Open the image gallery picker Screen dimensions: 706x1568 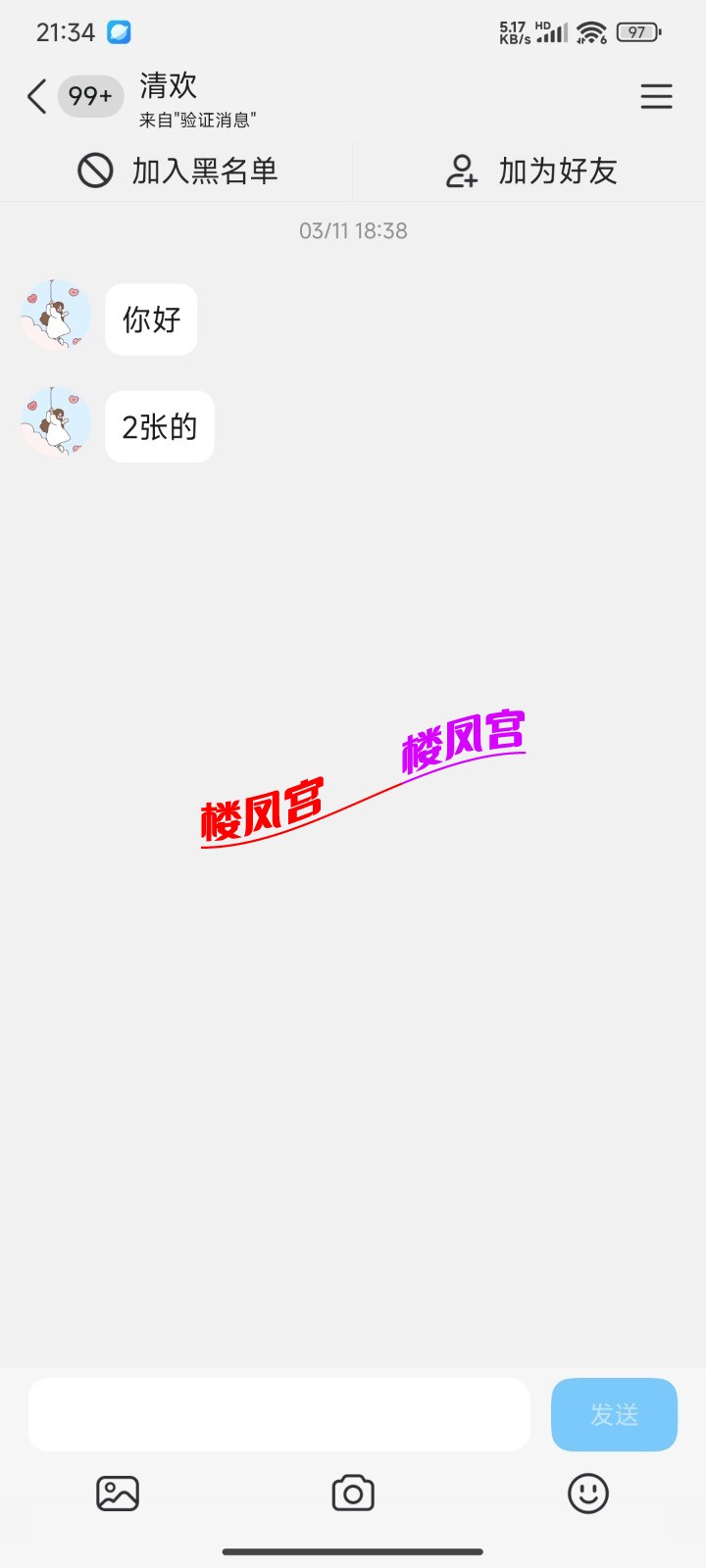[x=118, y=1493]
